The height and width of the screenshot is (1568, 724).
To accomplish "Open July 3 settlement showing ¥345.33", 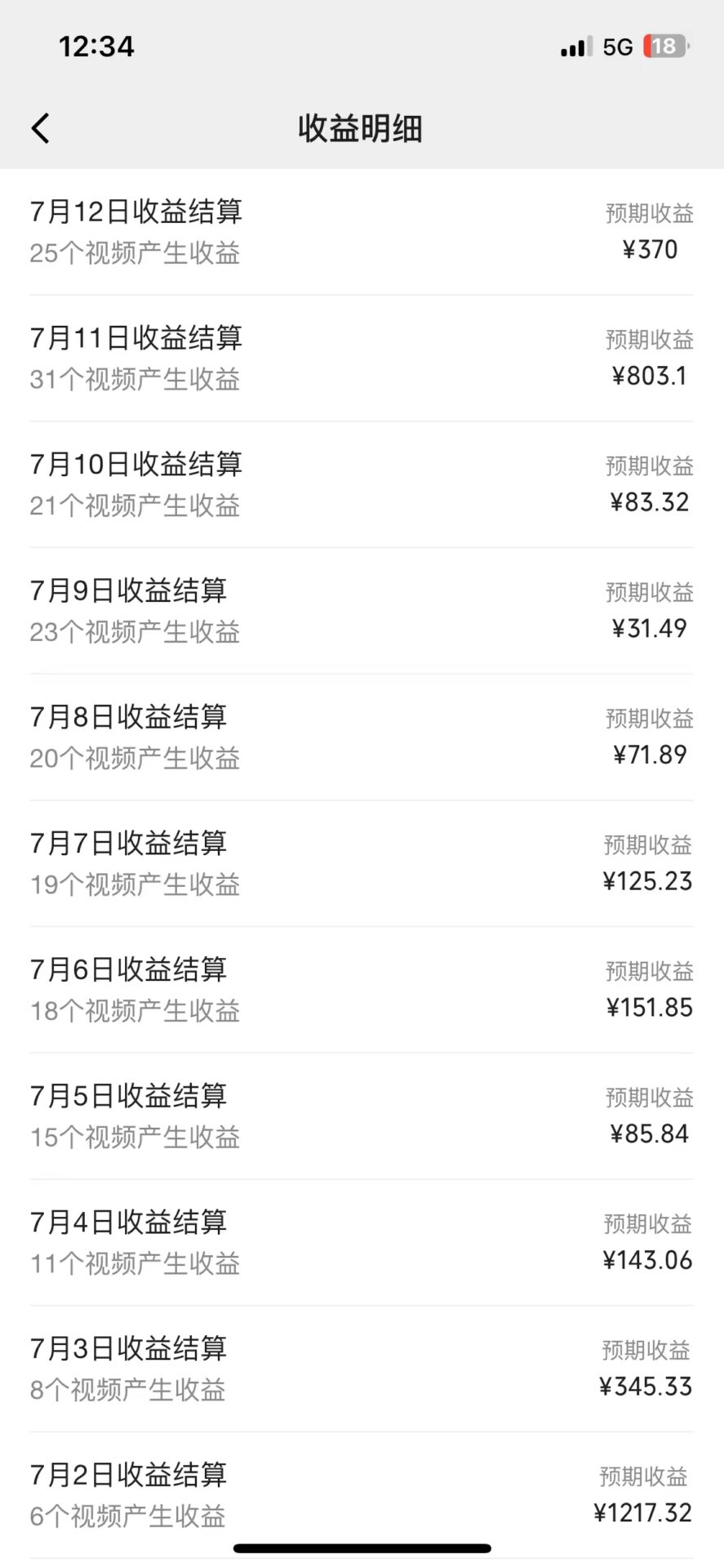I will click(362, 1368).
